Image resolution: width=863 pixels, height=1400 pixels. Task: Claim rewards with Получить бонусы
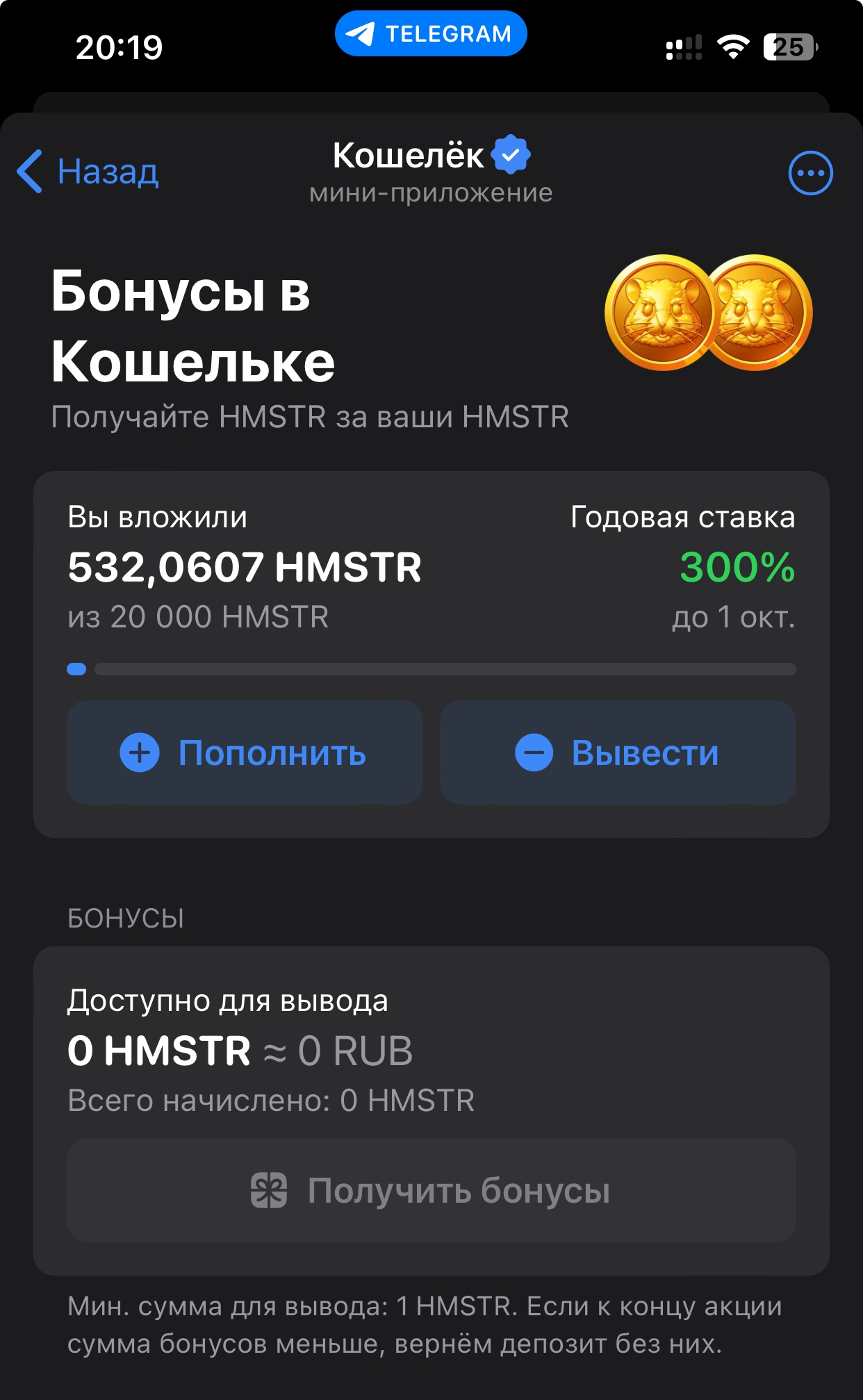431,1190
